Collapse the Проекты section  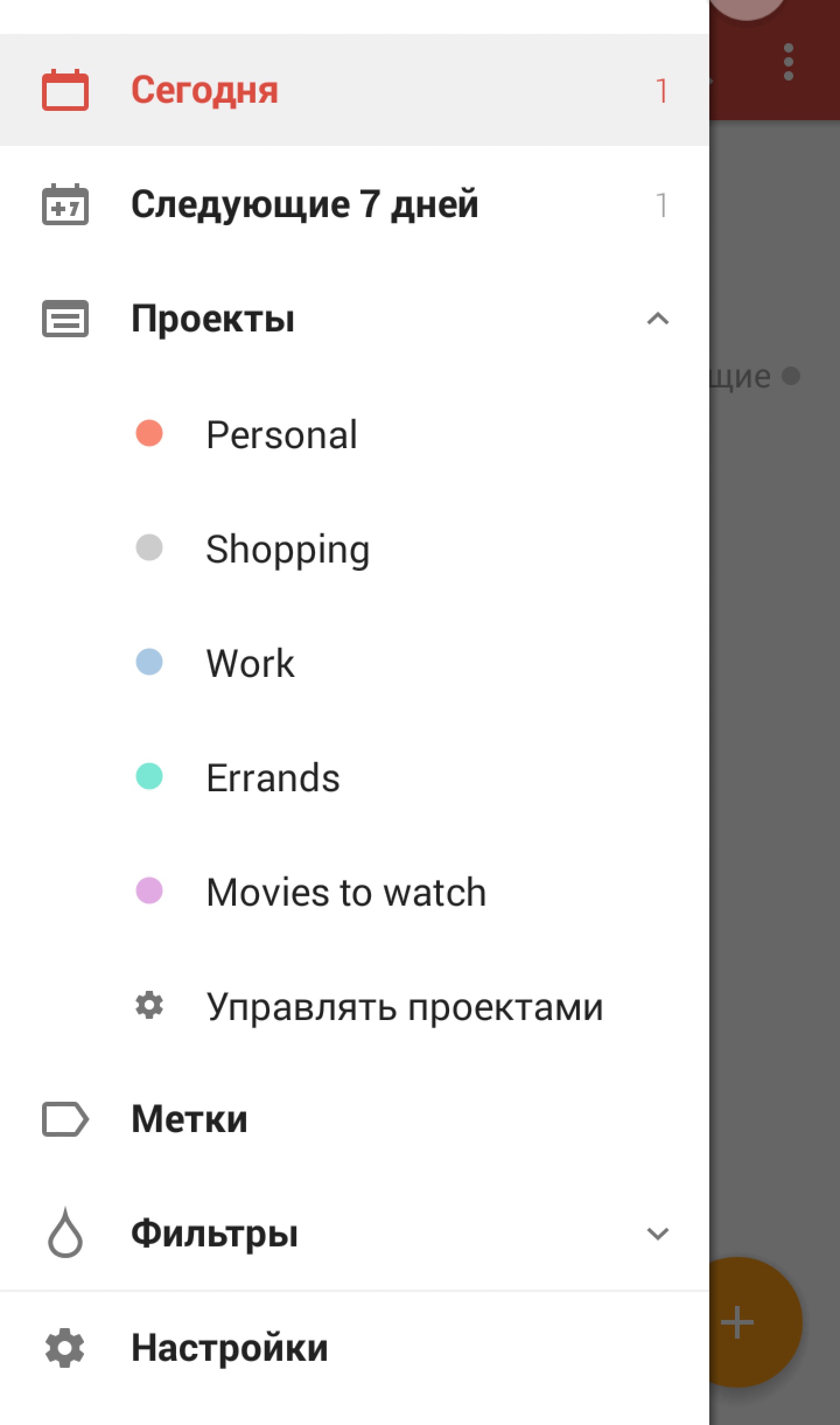click(657, 319)
